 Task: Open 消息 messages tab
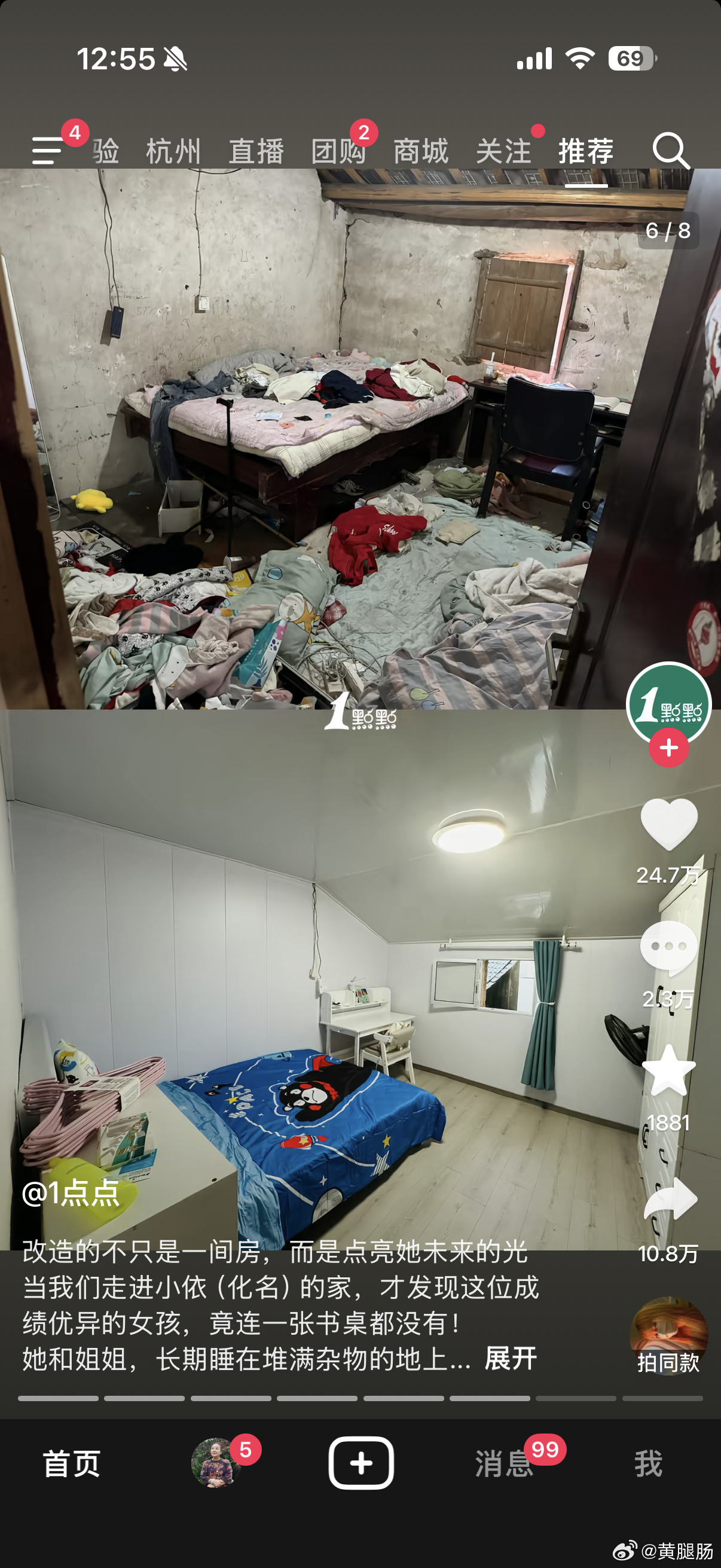coord(504,1463)
